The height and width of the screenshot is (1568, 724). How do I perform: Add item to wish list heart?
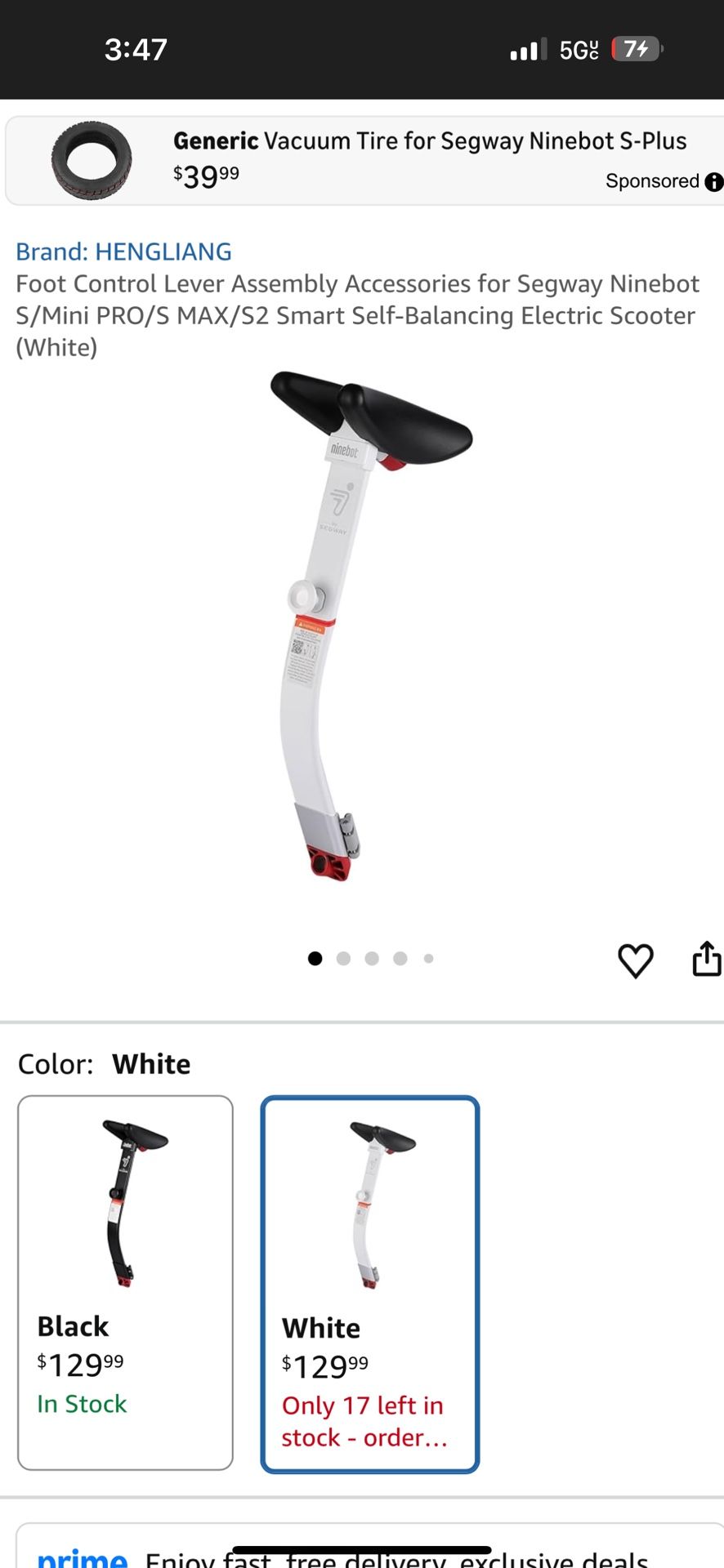coord(635,960)
